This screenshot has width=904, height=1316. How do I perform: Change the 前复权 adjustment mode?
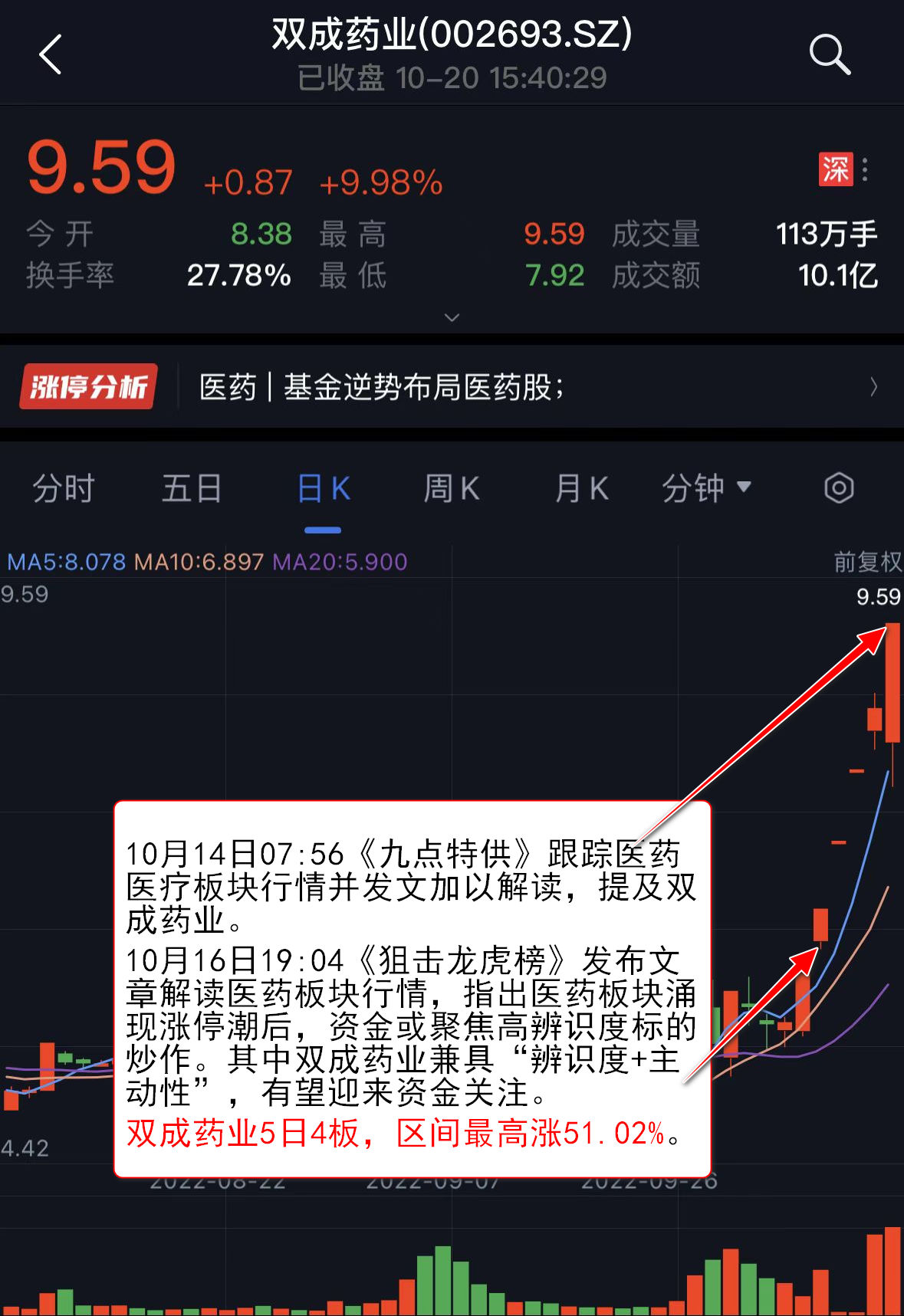point(867,562)
